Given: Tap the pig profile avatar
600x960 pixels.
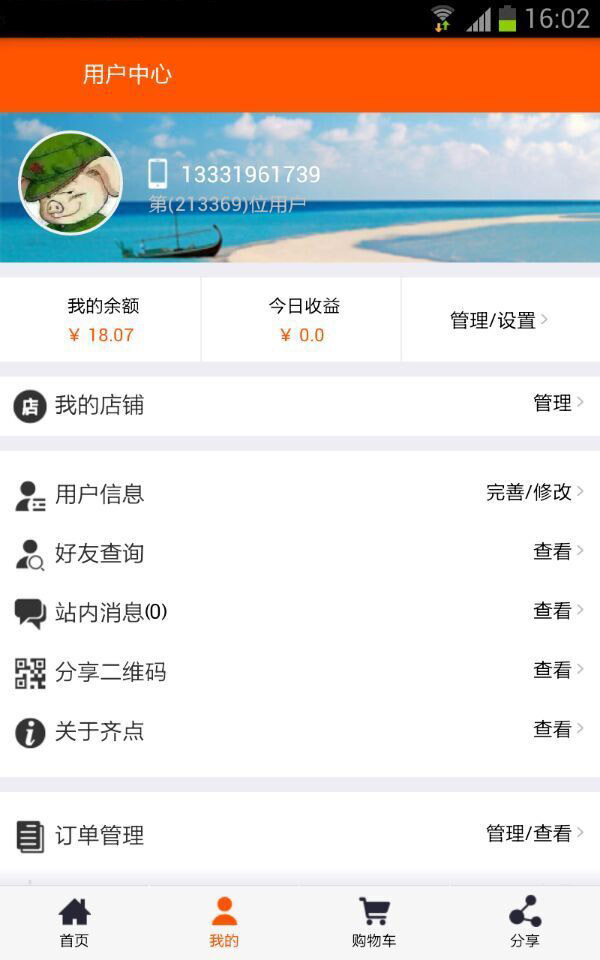Looking at the screenshot, I should click(70, 183).
